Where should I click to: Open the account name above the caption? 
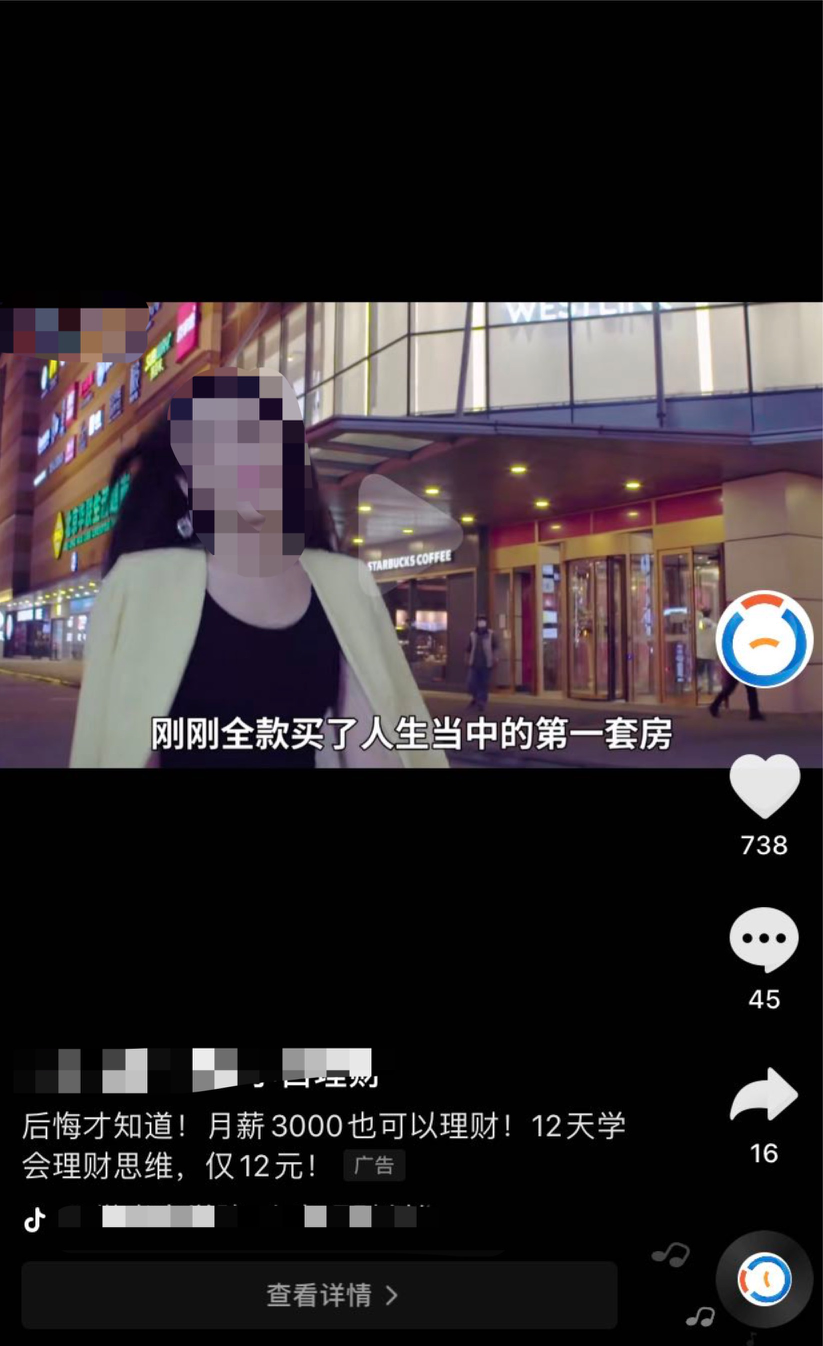(200, 1070)
